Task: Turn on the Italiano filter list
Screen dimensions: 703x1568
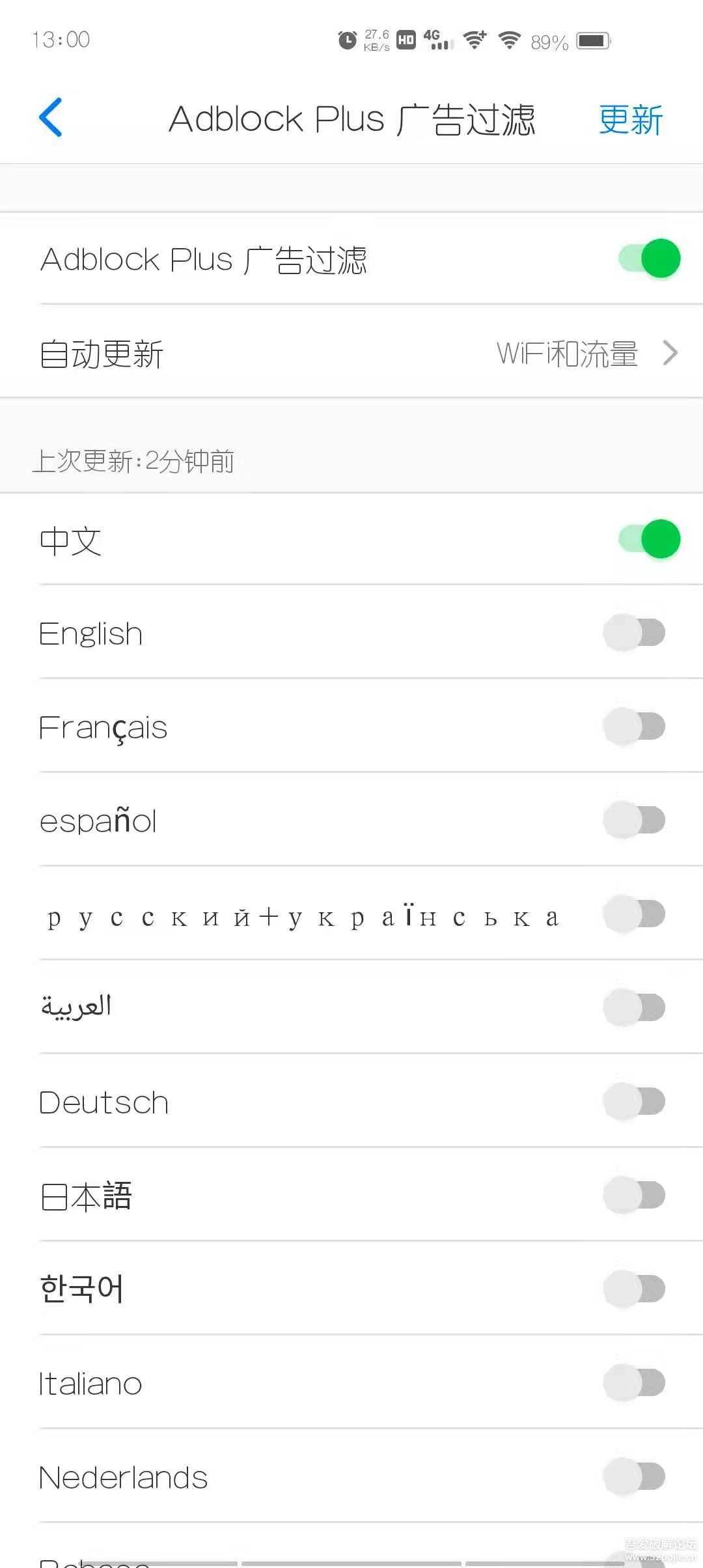Action: coord(634,1382)
